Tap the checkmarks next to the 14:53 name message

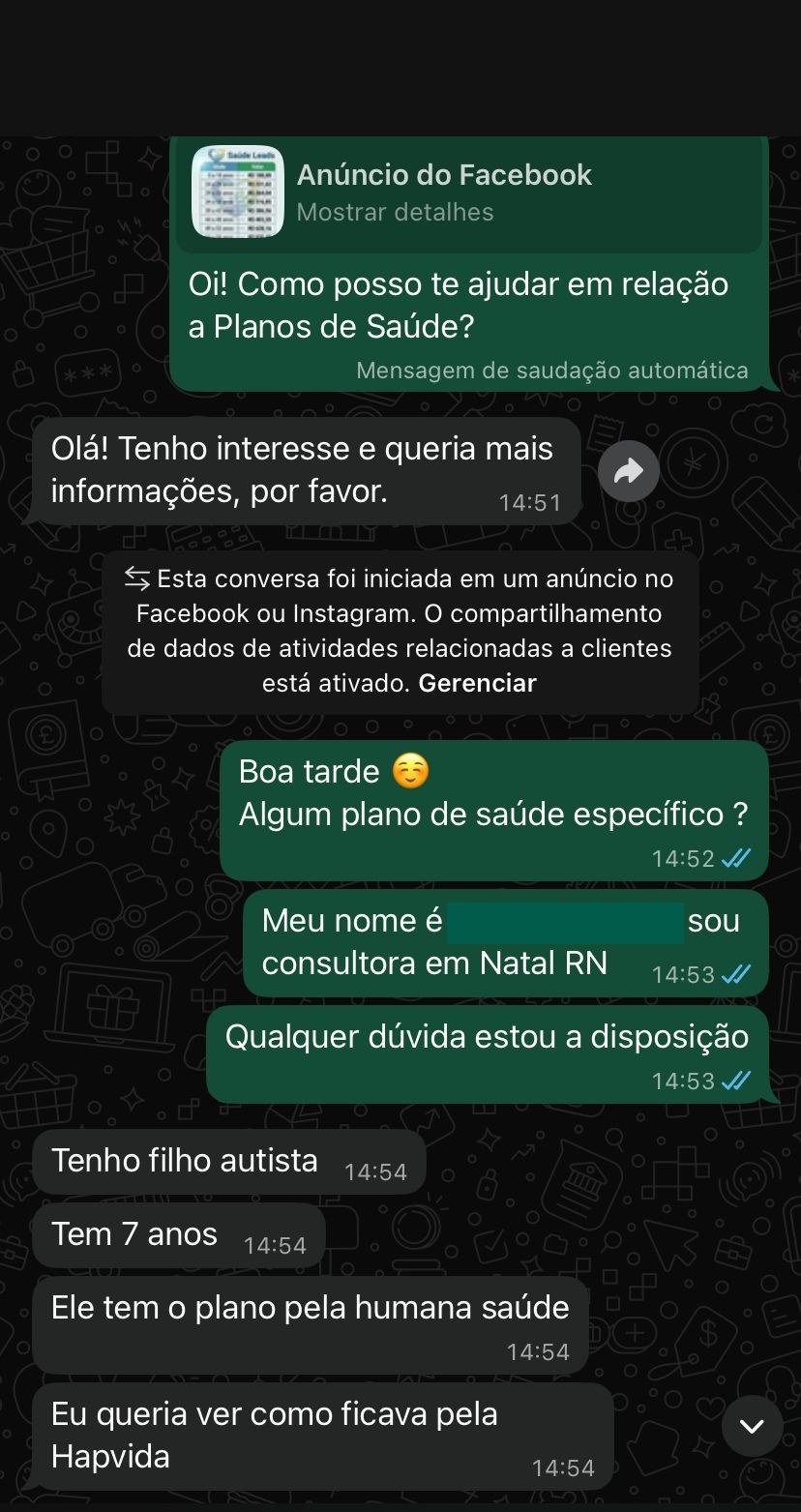pyautogui.click(x=735, y=975)
